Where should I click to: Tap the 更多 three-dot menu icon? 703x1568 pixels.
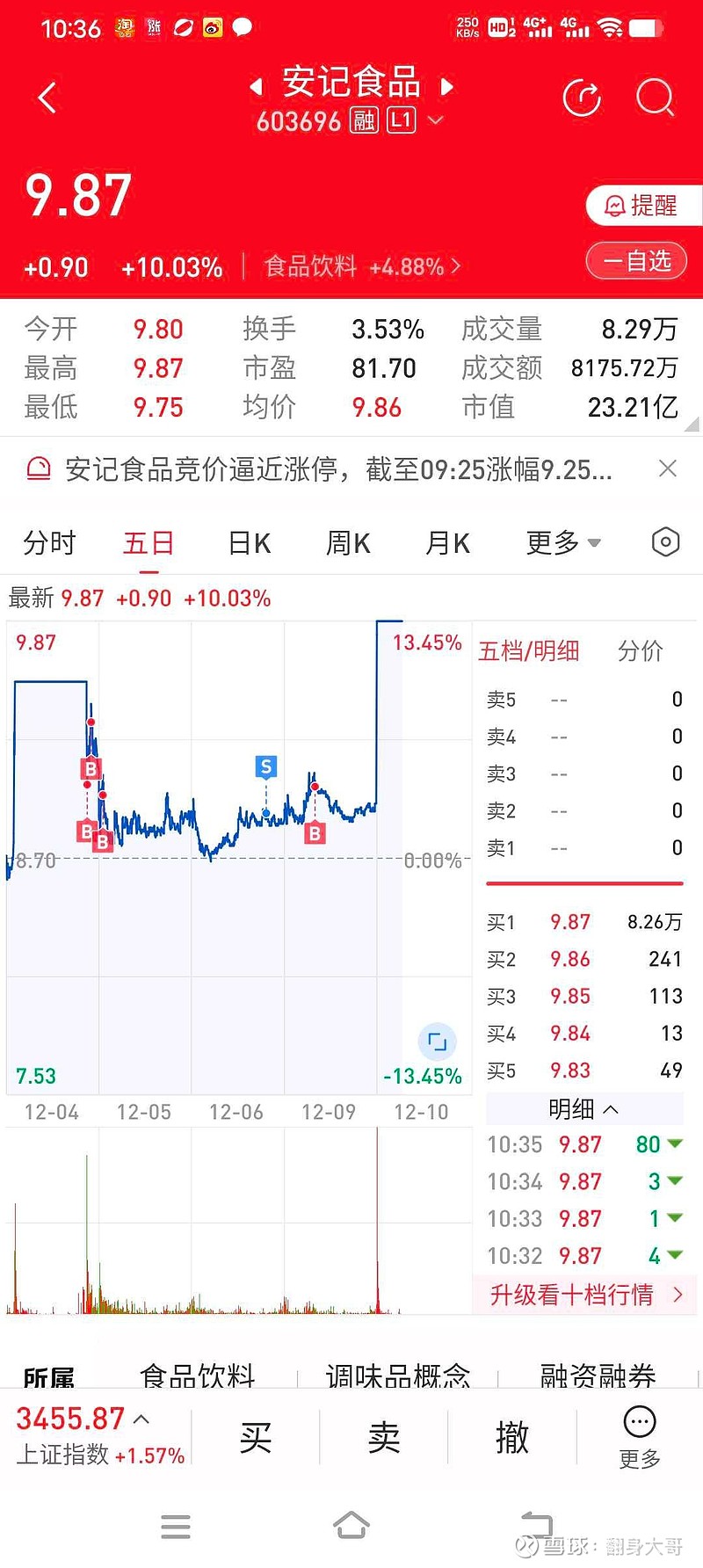[x=639, y=1421]
